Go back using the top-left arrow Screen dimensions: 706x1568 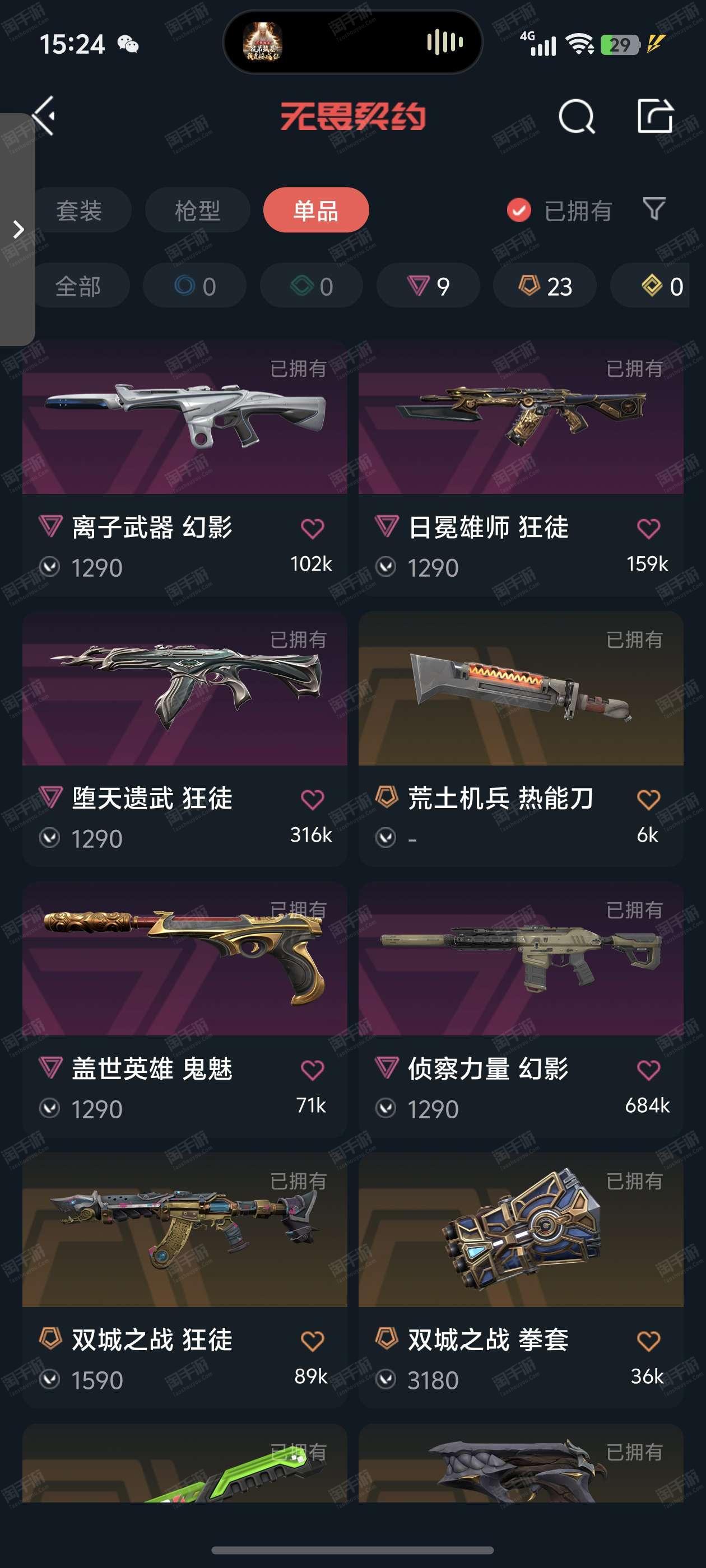[44, 116]
